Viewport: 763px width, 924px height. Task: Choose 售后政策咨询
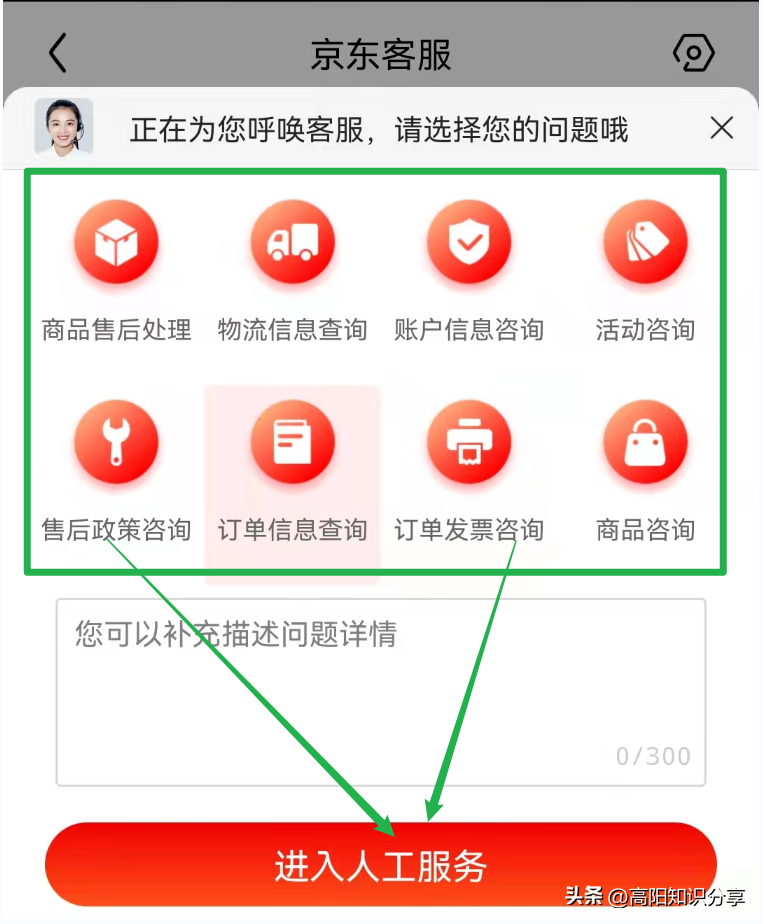(x=116, y=470)
